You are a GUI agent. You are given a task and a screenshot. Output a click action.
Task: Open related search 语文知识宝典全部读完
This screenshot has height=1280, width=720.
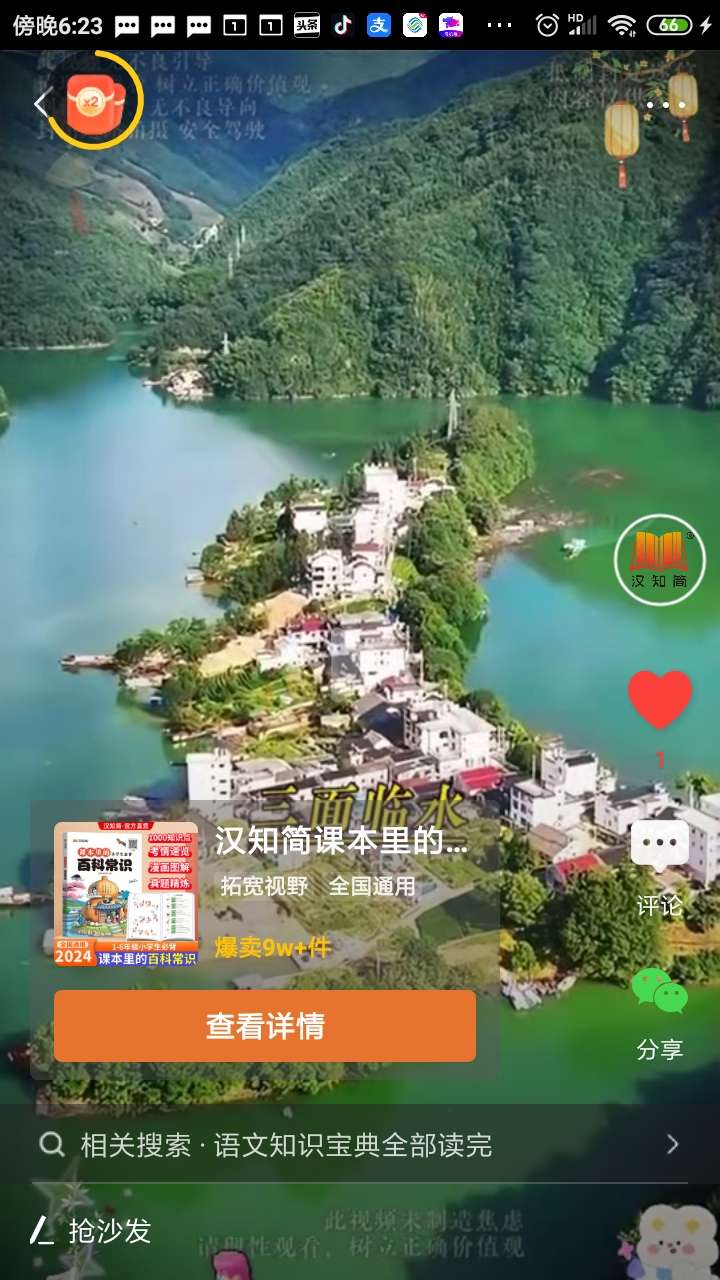[360, 1145]
